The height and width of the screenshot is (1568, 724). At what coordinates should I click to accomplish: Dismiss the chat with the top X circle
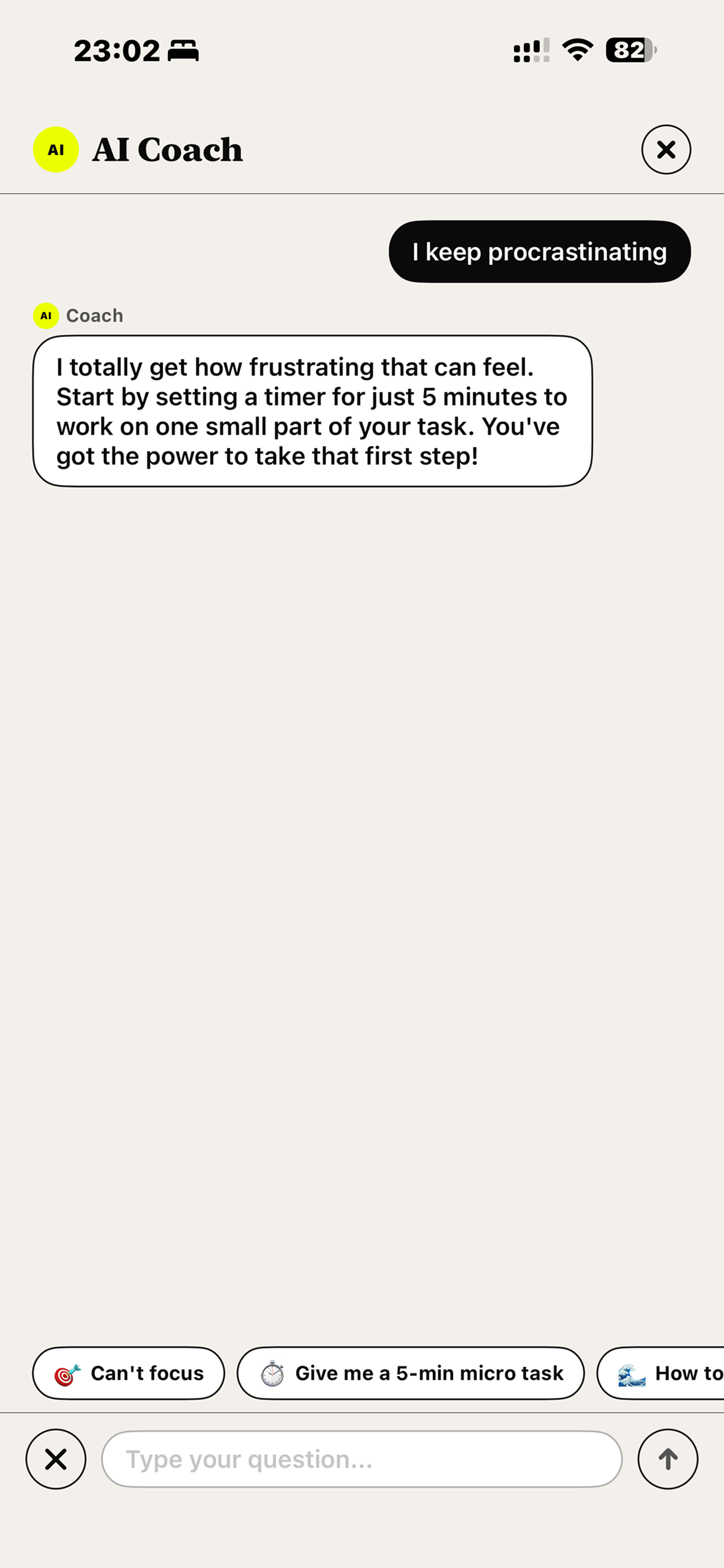(x=666, y=149)
